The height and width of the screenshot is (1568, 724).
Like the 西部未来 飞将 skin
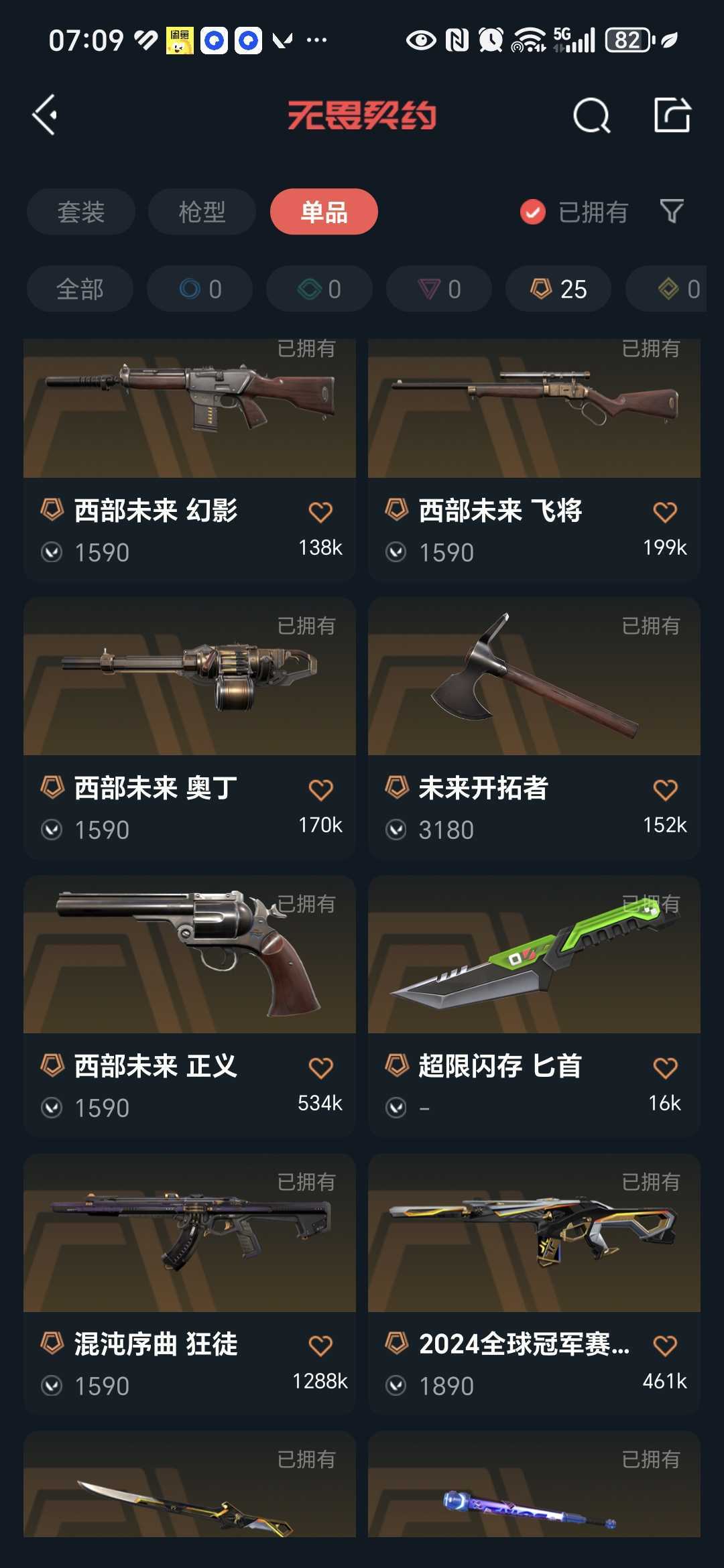[x=665, y=512]
